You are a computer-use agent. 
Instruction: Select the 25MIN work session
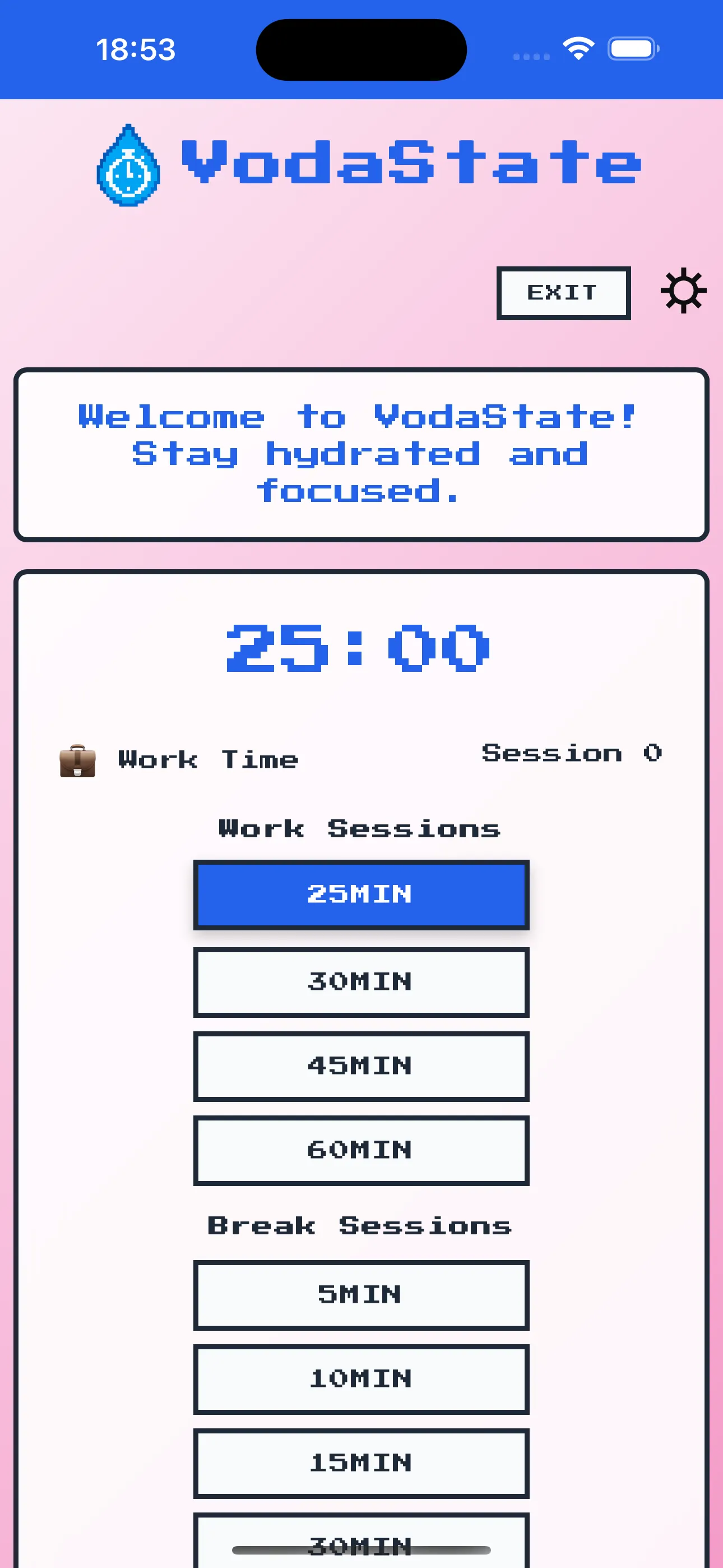coord(361,894)
